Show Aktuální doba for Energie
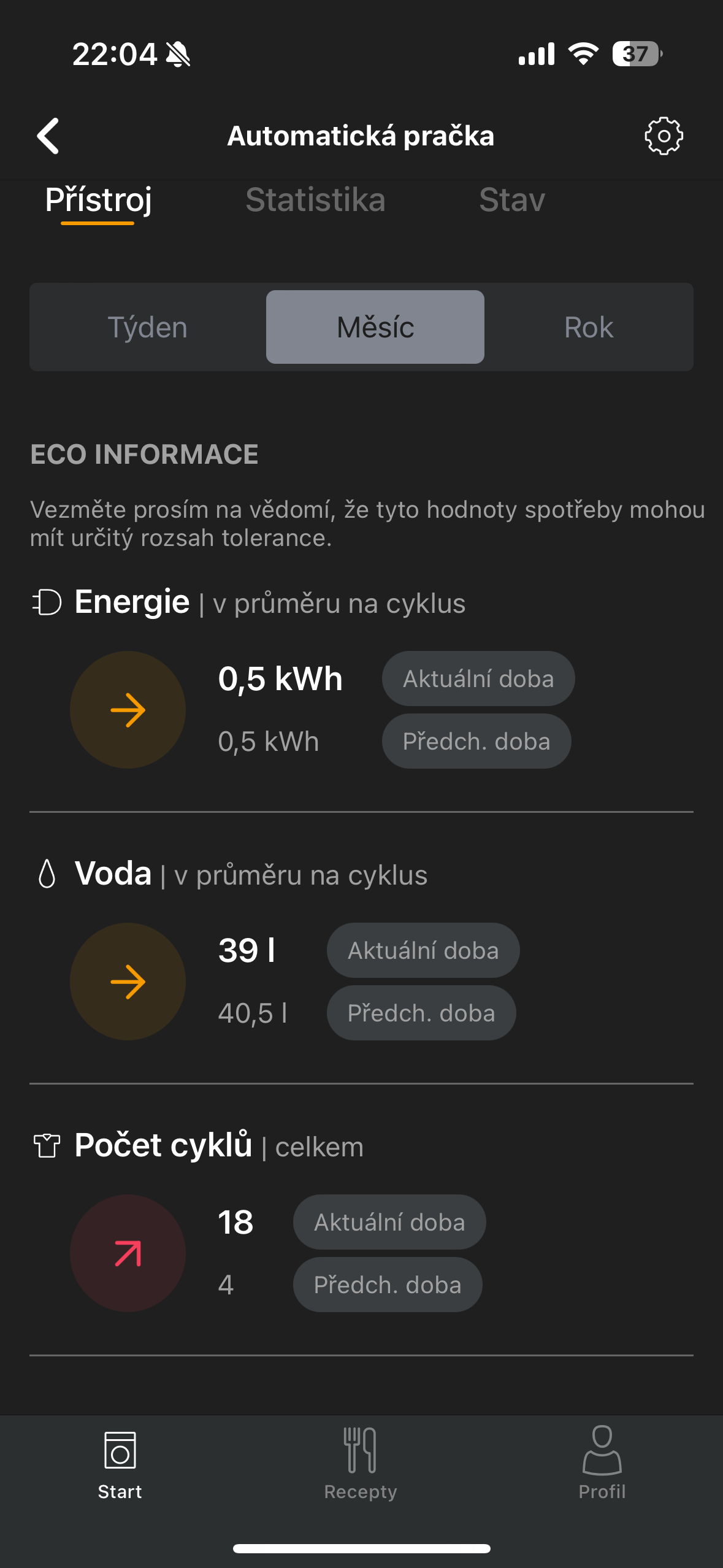Viewport: 723px width, 1568px height. (x=478, y=678)
